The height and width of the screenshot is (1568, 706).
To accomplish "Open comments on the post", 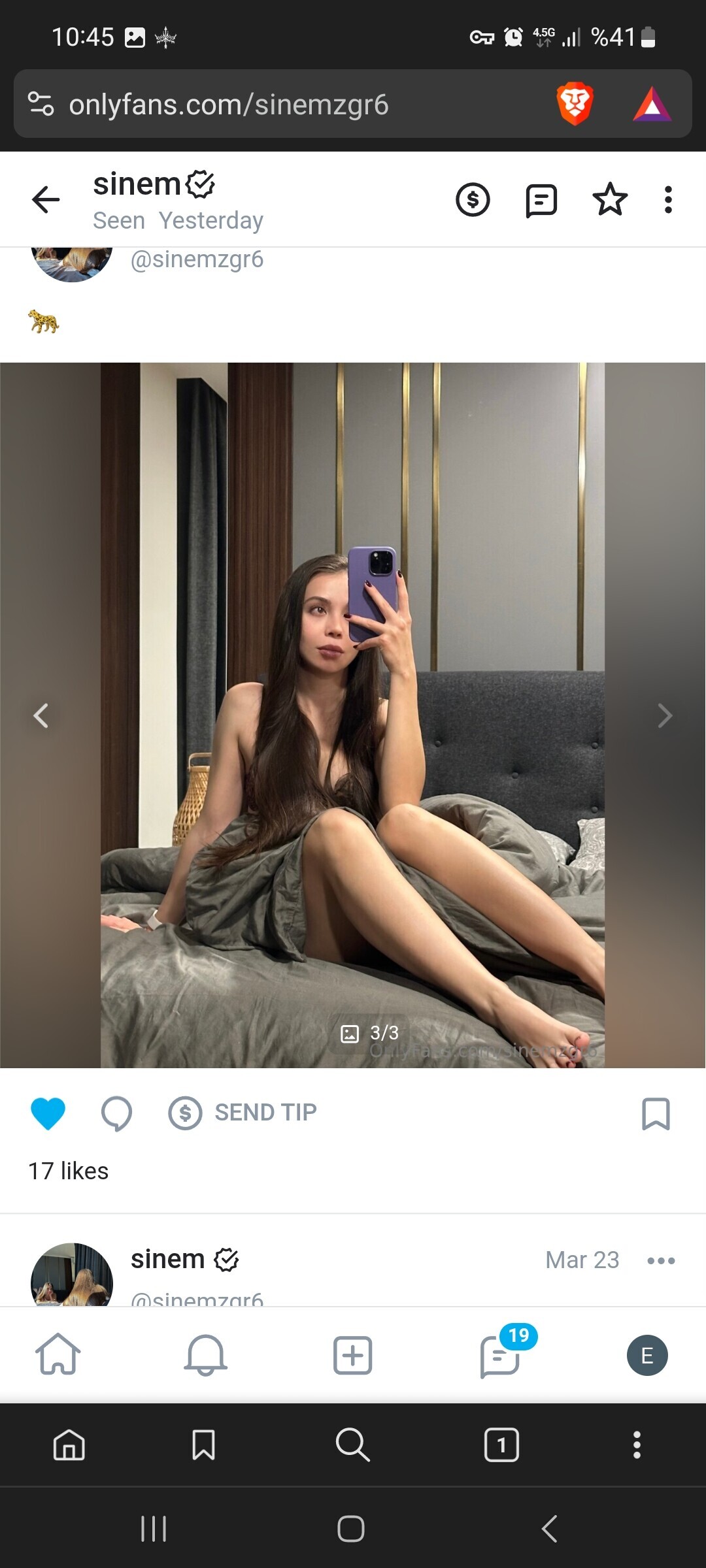I will pyautogui.click(x=116, y=1113).
